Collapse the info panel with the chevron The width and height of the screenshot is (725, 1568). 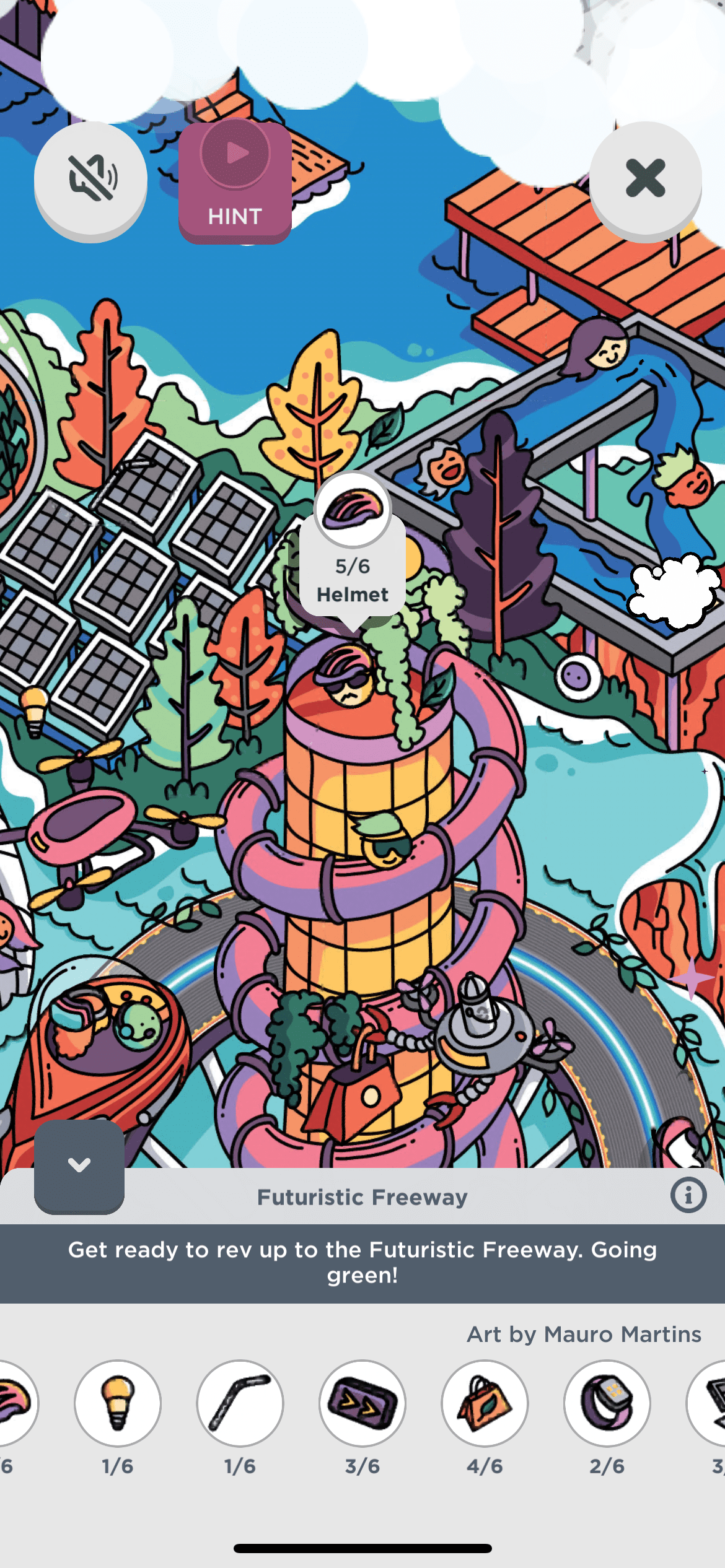coord(79,1165)
